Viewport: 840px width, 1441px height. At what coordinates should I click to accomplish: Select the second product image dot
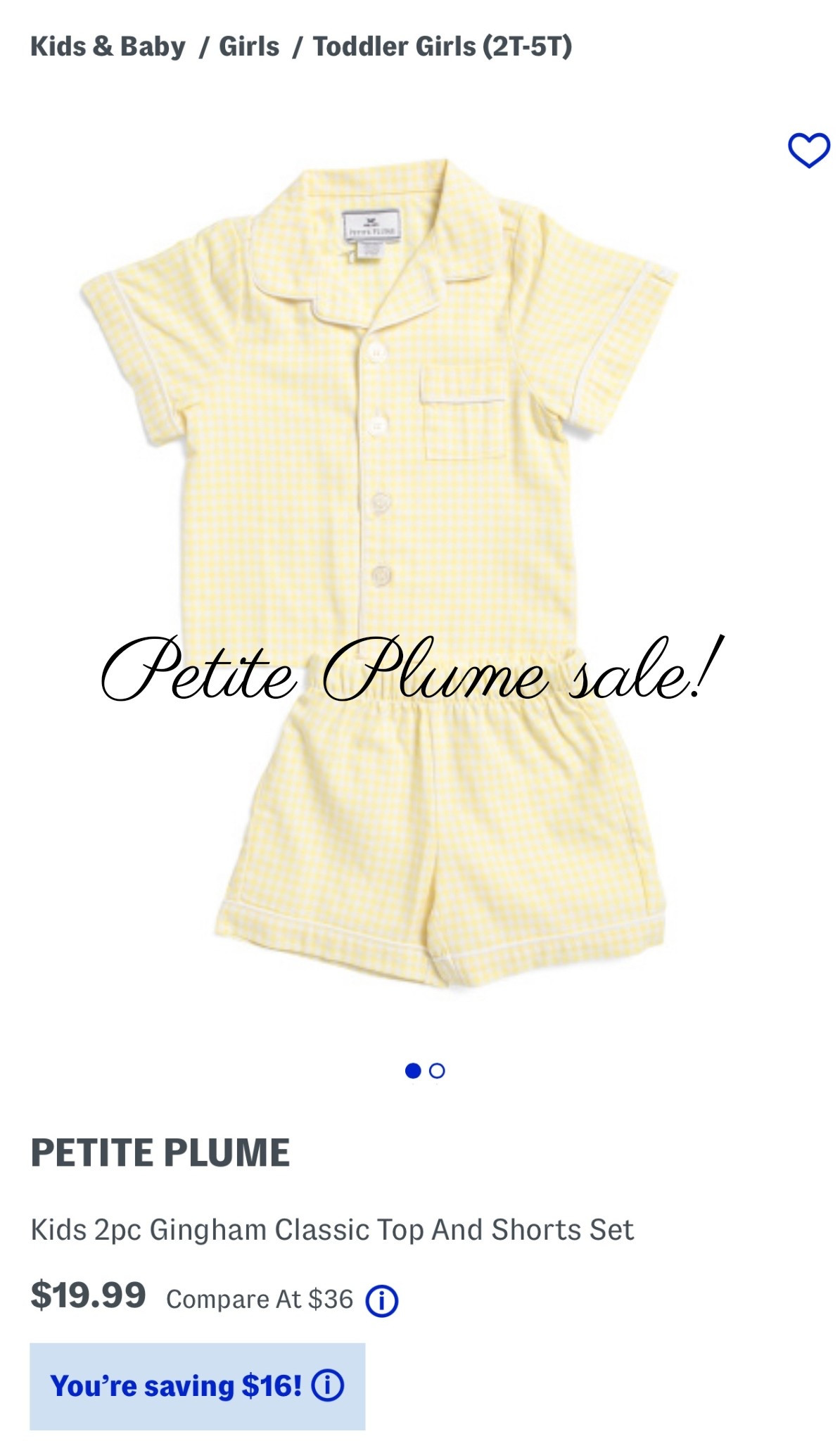pyautogui.click(x=437, y=1071)
